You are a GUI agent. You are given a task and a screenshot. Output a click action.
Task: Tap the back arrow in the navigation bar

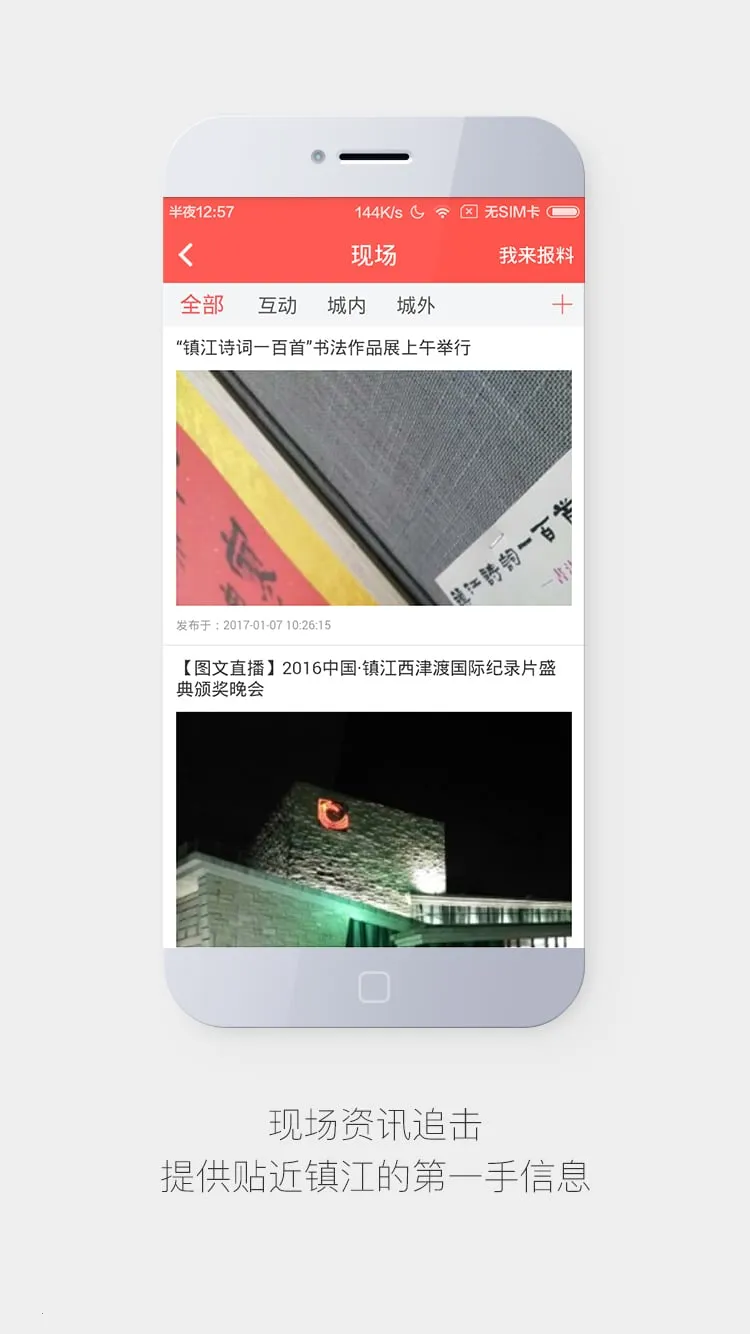point(186,255)
